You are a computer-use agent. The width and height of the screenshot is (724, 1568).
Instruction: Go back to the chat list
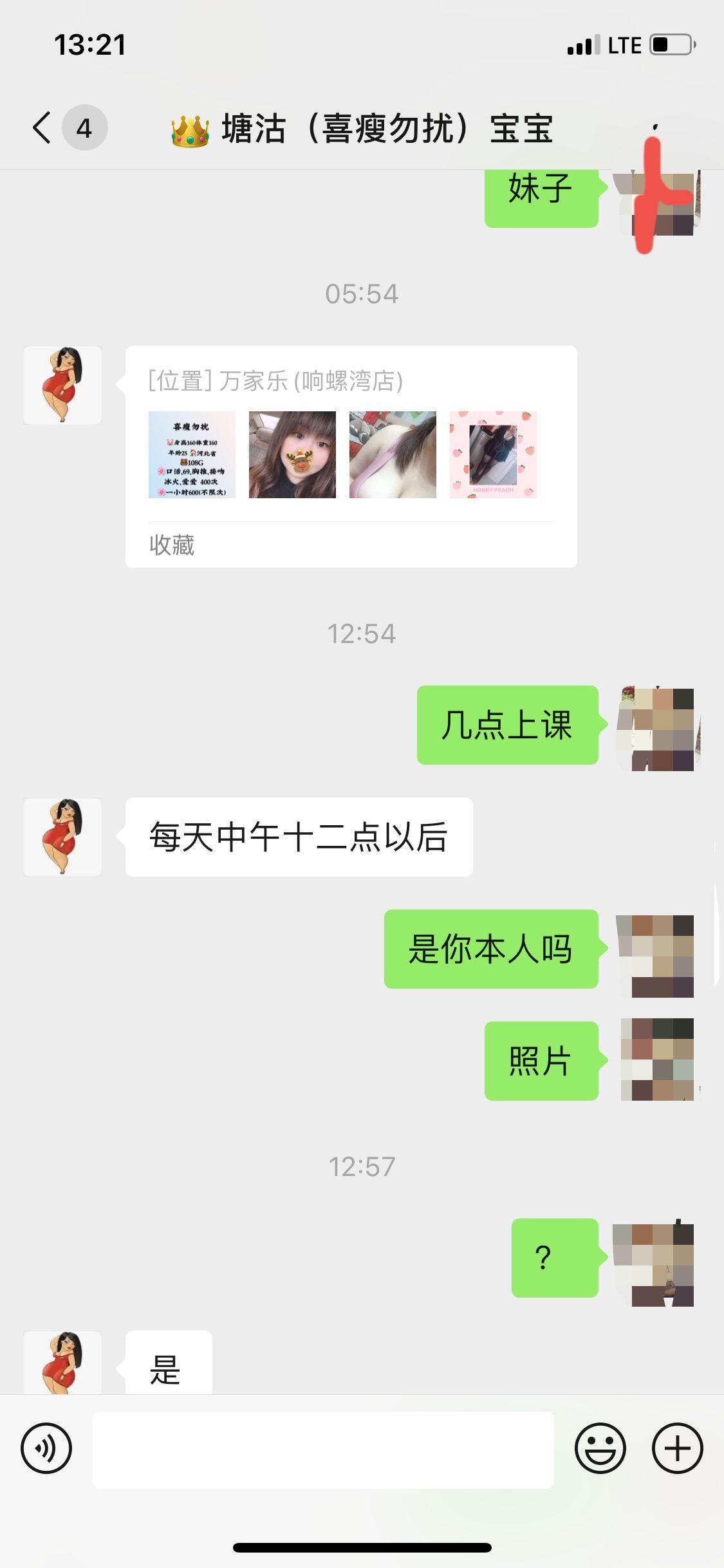tap(42, 127)
